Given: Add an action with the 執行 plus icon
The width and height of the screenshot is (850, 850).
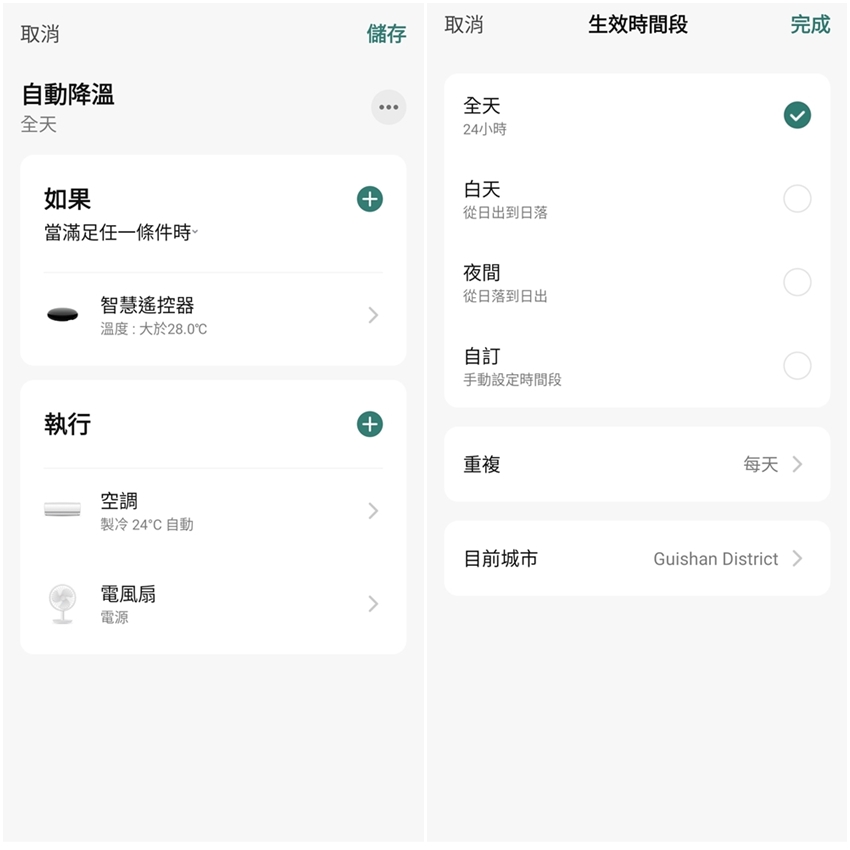Looking at the screenshot, I should (x=370, y=424).
